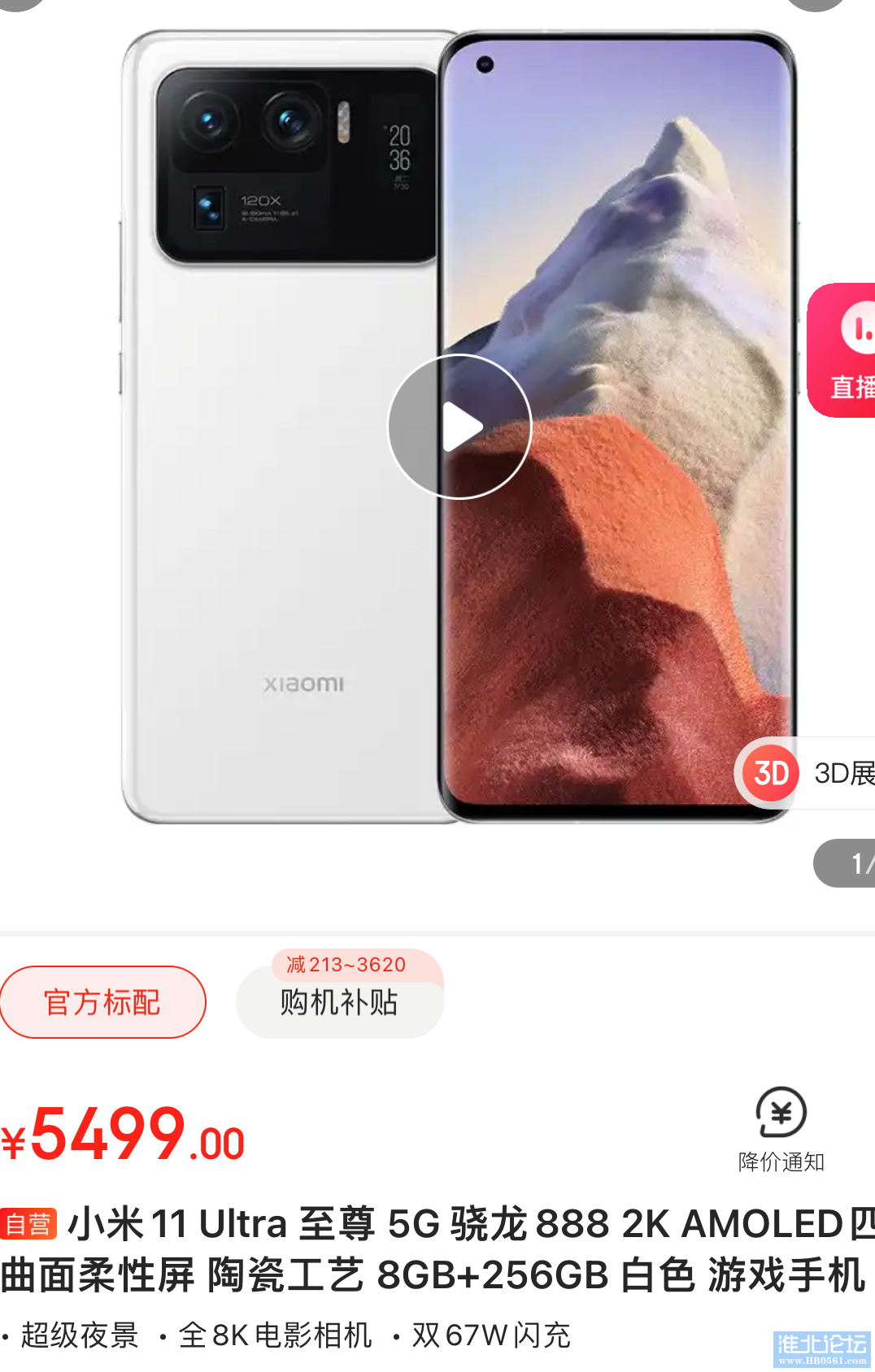This screenshot has width=875, height=1372.
Task: Open the 直播 live stream badge
Action: pyautogui.click(x=844, y=351)
